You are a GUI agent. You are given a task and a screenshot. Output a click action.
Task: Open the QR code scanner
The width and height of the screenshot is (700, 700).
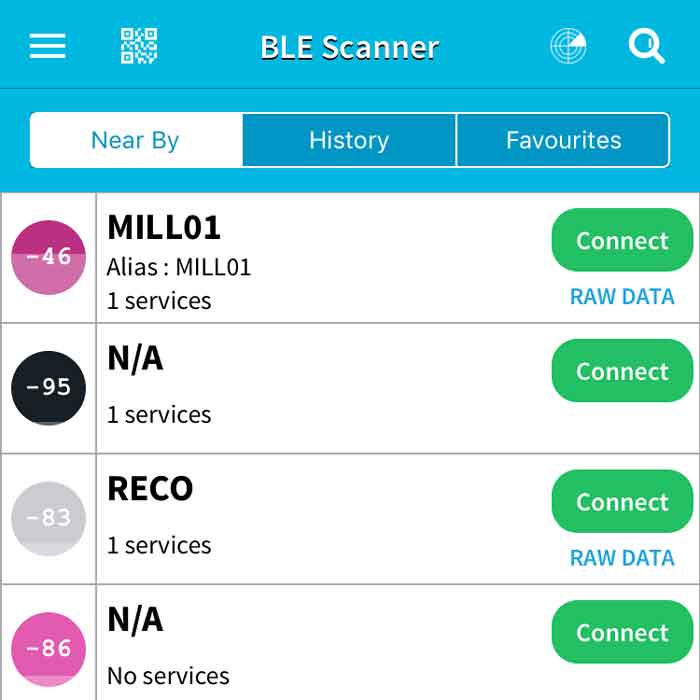[x=139, y=46]
